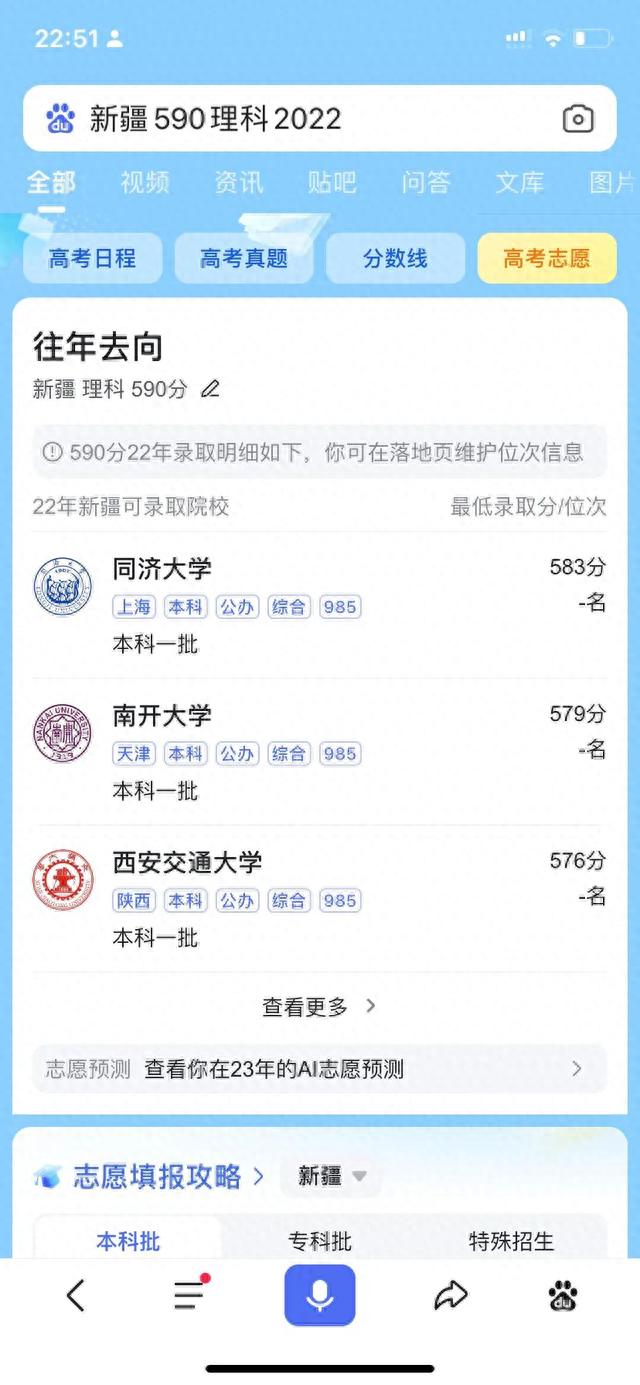640x1385 pixels.
Task: Open the 23年 AI志愿预测 row
Action: (320, 1069)
